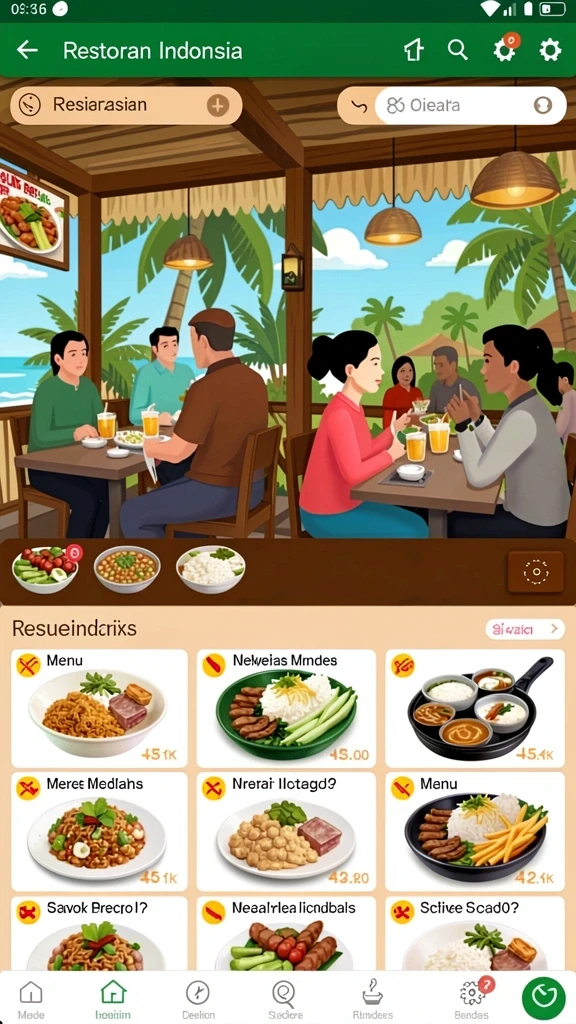This screenshot has width=576, height=1024.
Task: Tap the focus target button on brown bar
Action: tap(536, 572)
